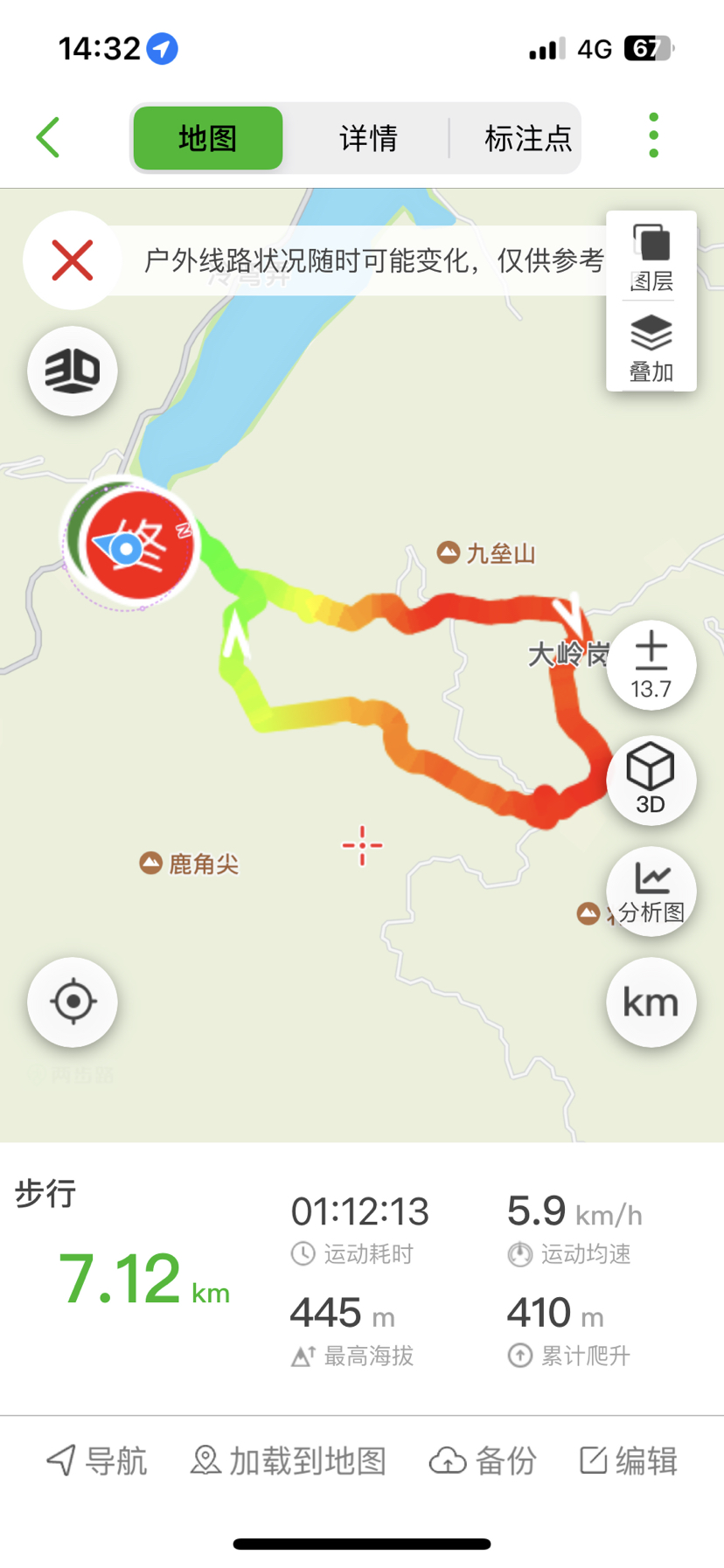Switch to the 详情 tab

[x=368, y=138]
